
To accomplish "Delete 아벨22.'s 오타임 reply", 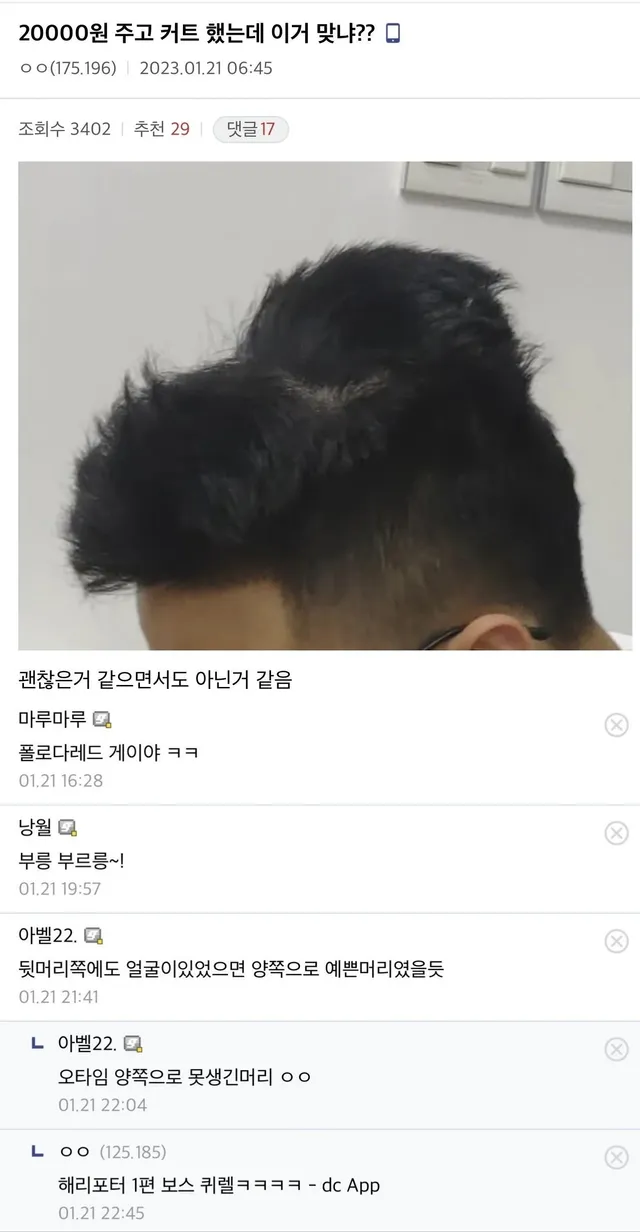I will 617,1049.
